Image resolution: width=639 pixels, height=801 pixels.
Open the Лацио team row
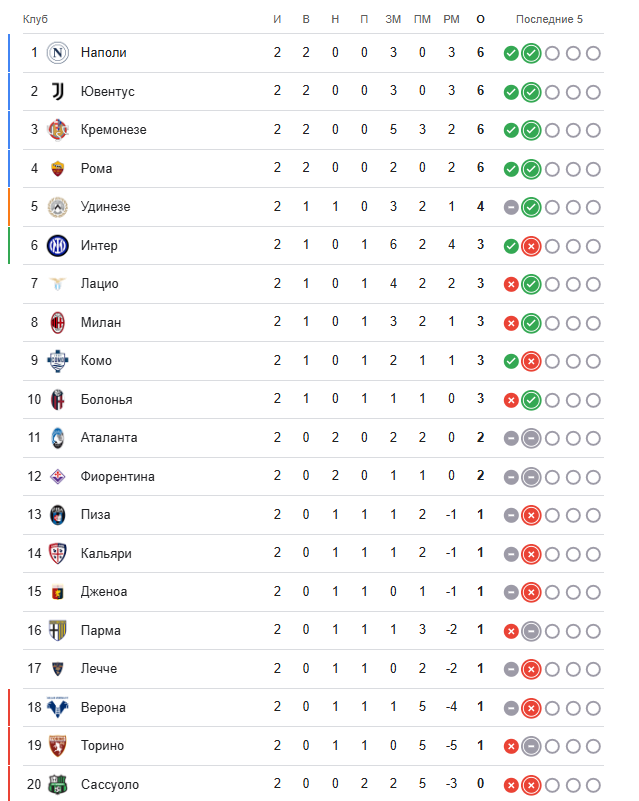(x=99, y=284)
